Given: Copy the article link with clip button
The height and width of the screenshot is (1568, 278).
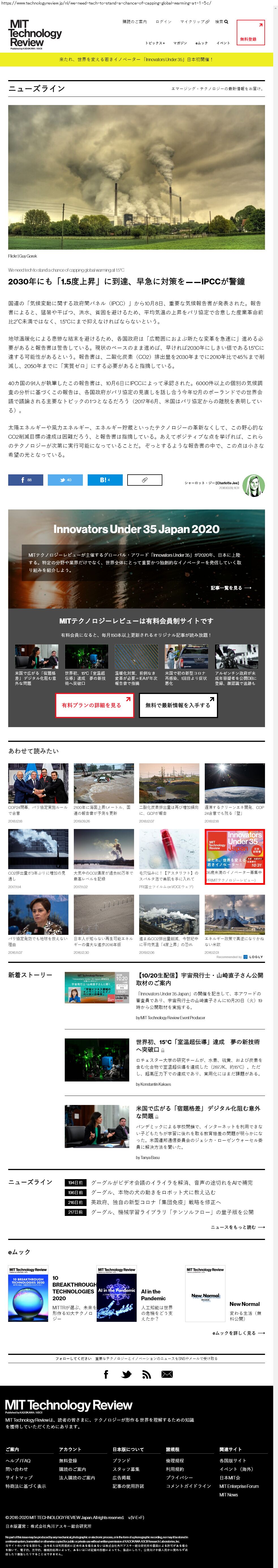Looking at the screenshot, I should [145, 480].
